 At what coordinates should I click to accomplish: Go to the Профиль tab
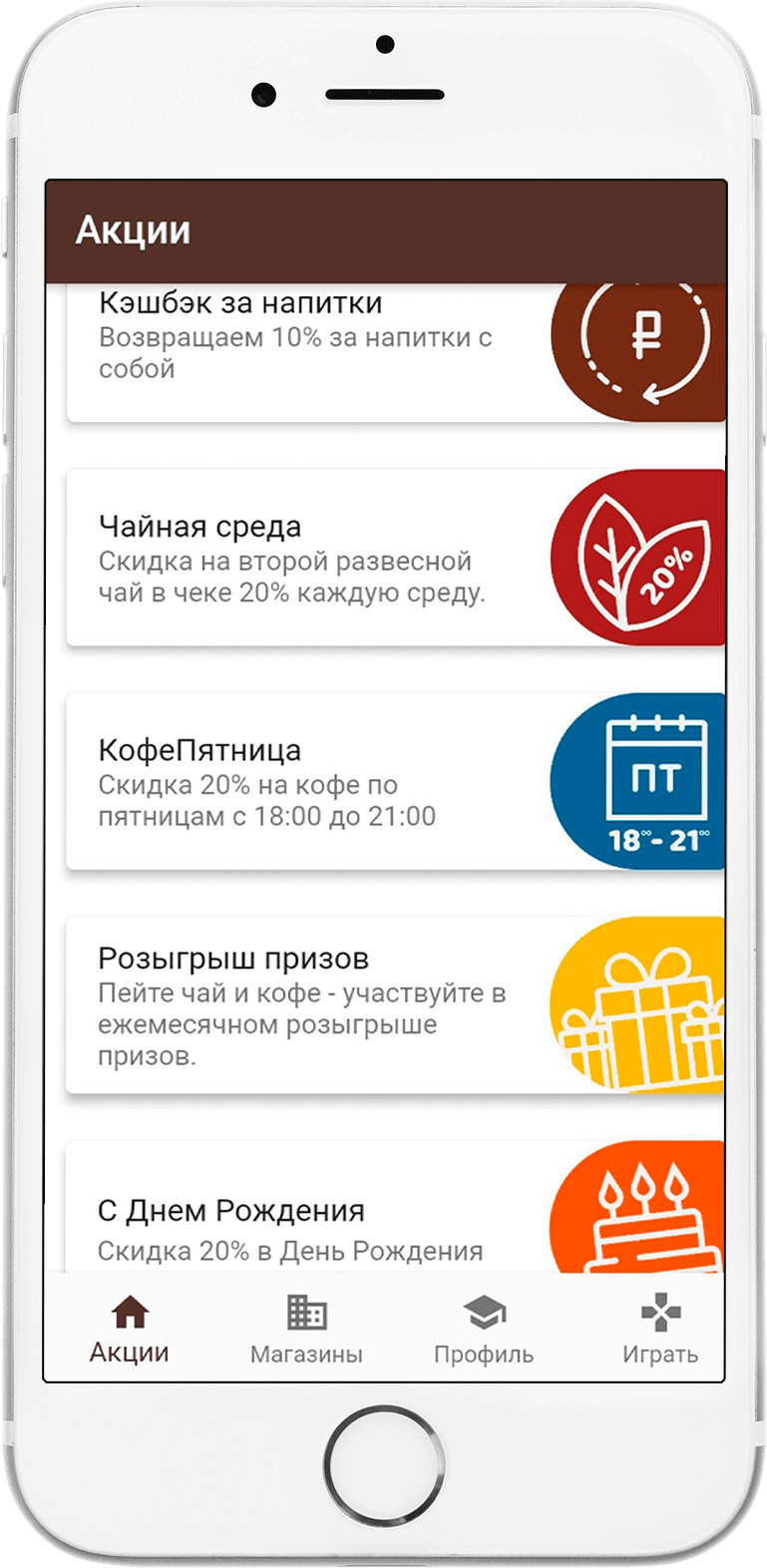click(x=484, y=1329)
